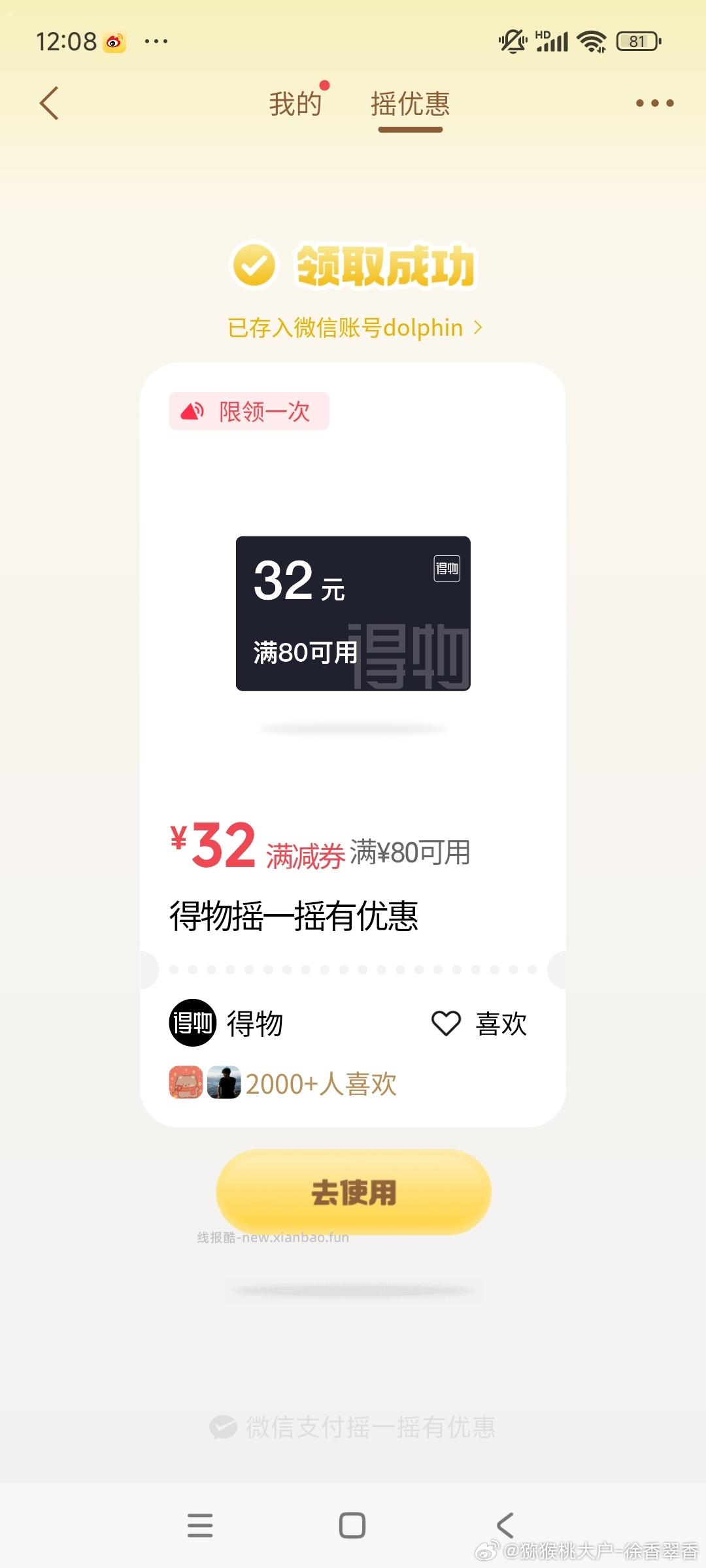706x1568 pixels.
Task: Tap the 得物 logo on the dark coupon card
Action: coord(447,570)
